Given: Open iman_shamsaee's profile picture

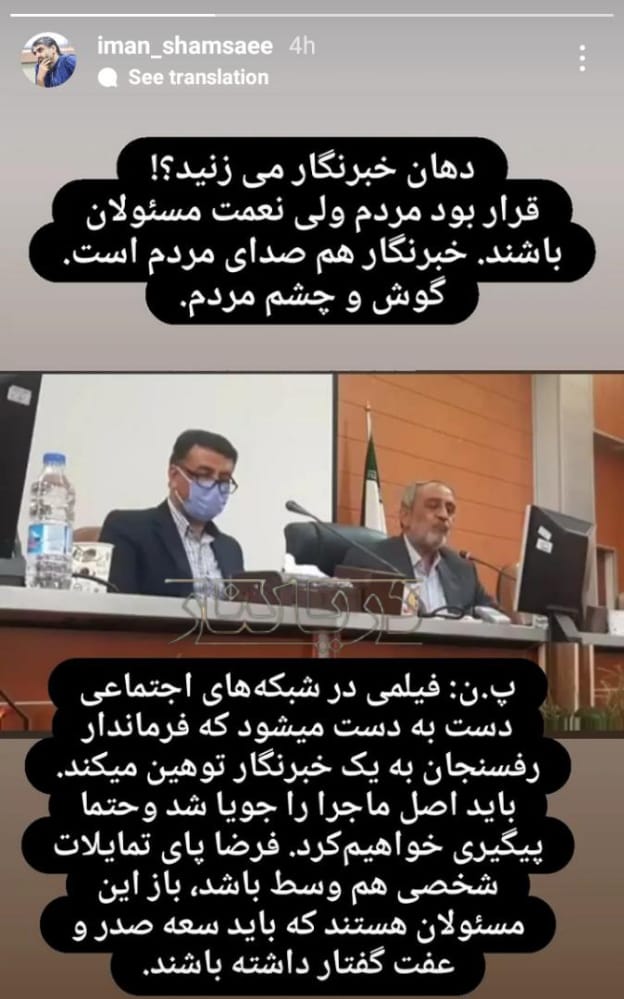Looking at the screenshot, I should point(50,59).
